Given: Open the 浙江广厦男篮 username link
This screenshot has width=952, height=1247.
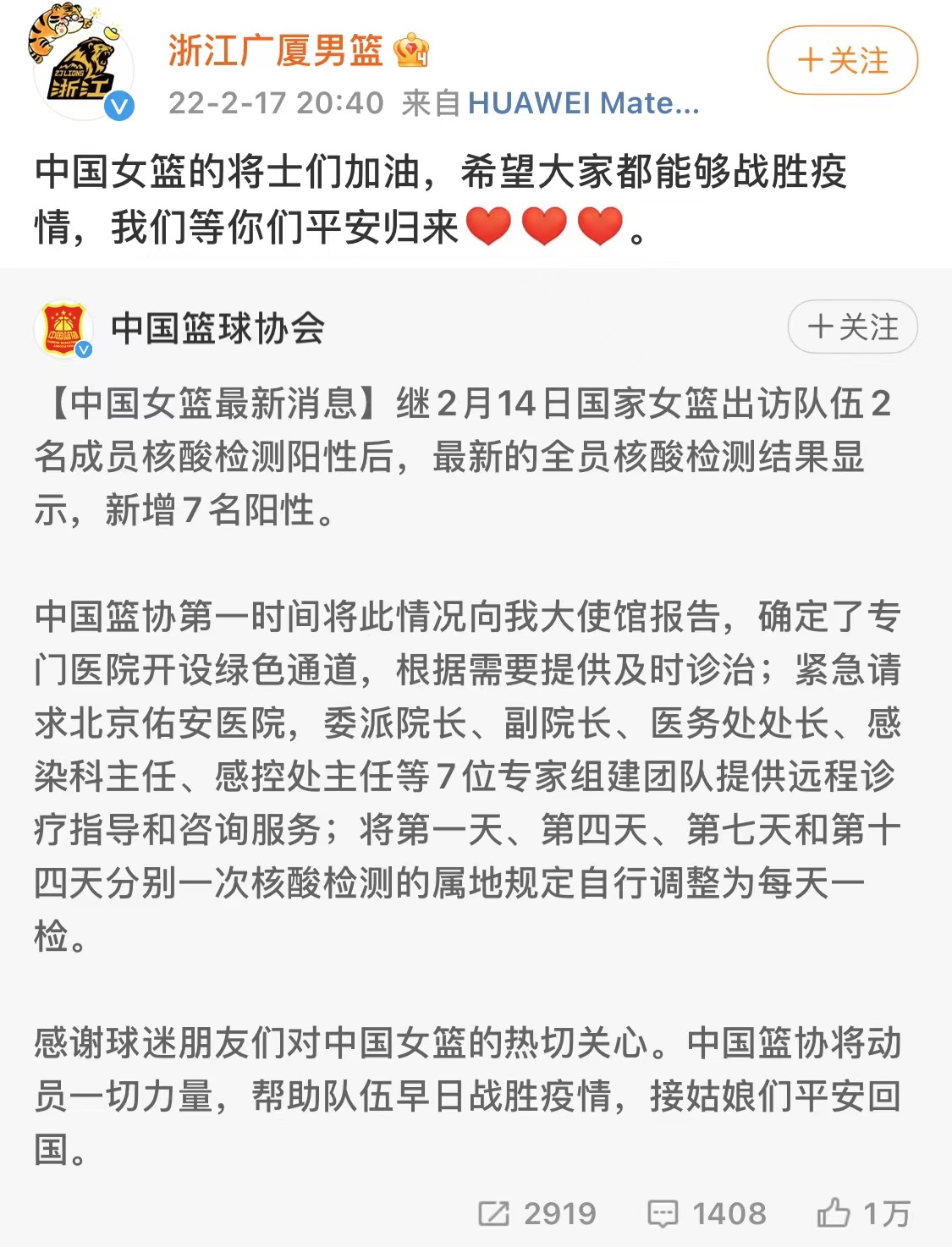Looking at the screenshot, I should pyautogui.click(x=276, y=50).
